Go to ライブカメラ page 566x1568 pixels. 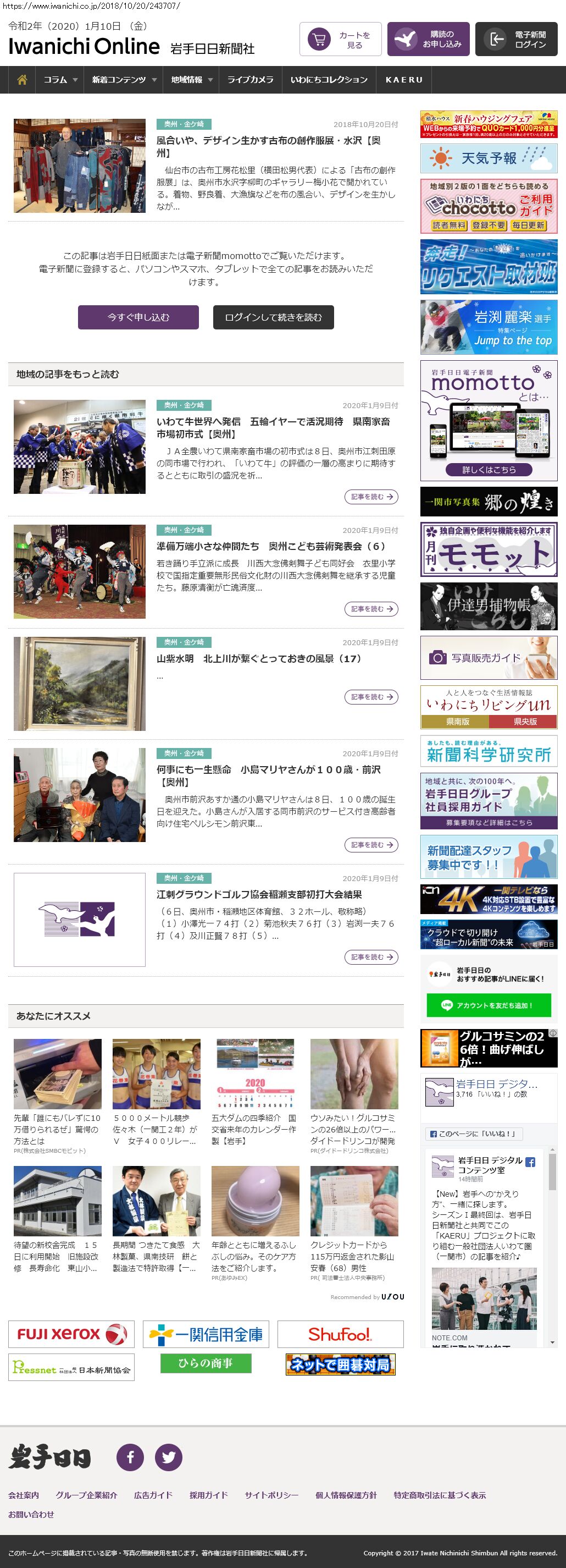[250, 80]
